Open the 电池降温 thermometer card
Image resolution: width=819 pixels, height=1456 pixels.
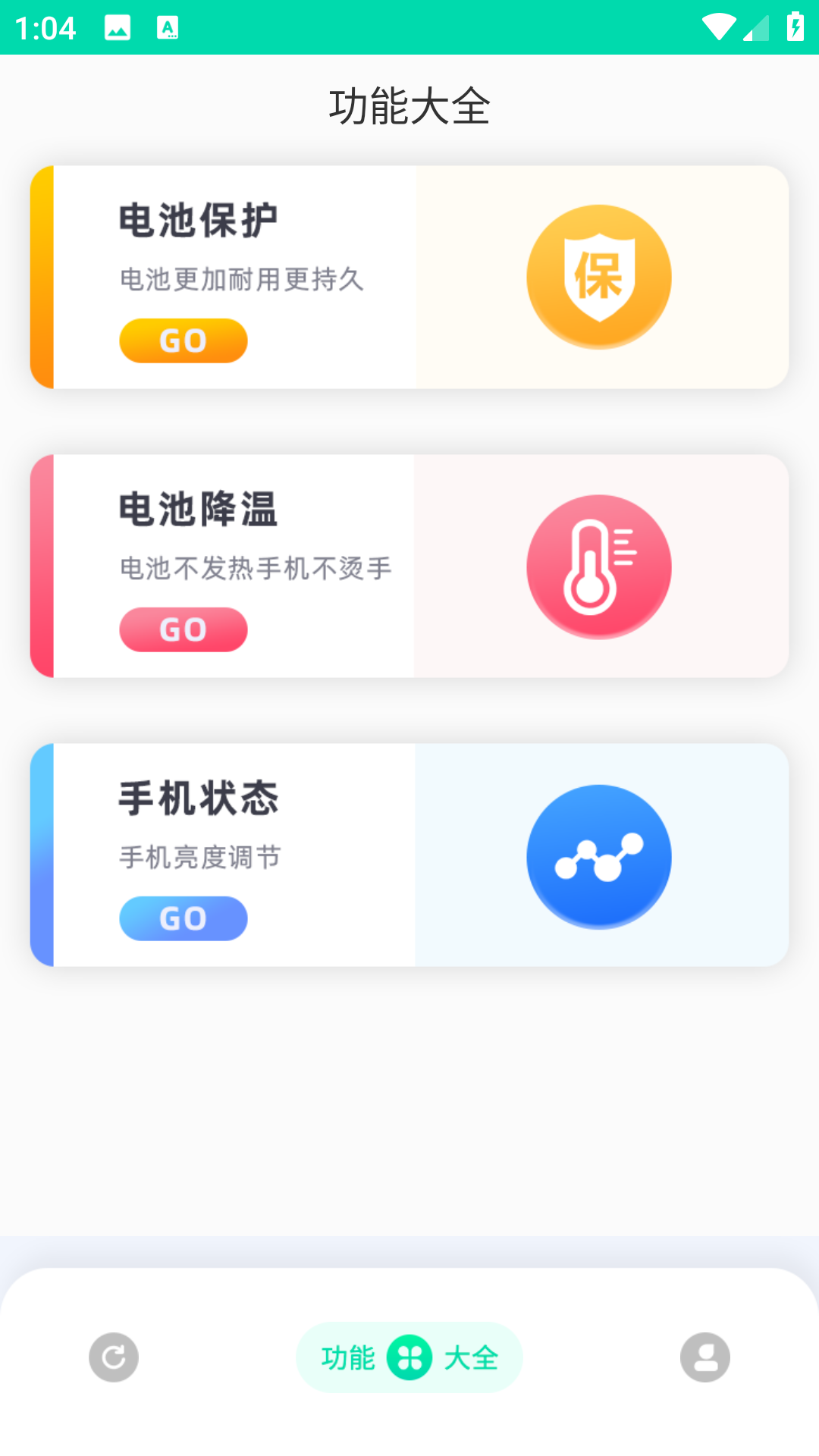(x=599, y=566)
